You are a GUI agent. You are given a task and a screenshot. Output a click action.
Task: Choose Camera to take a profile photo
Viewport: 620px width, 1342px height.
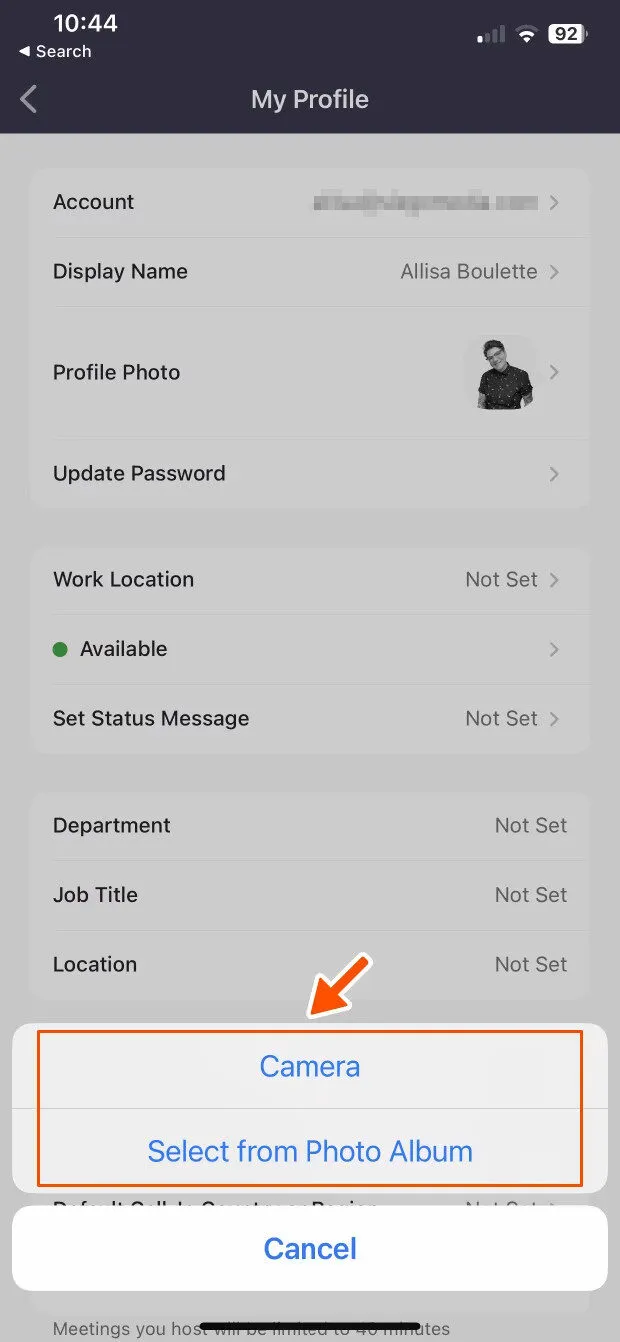310,1066
